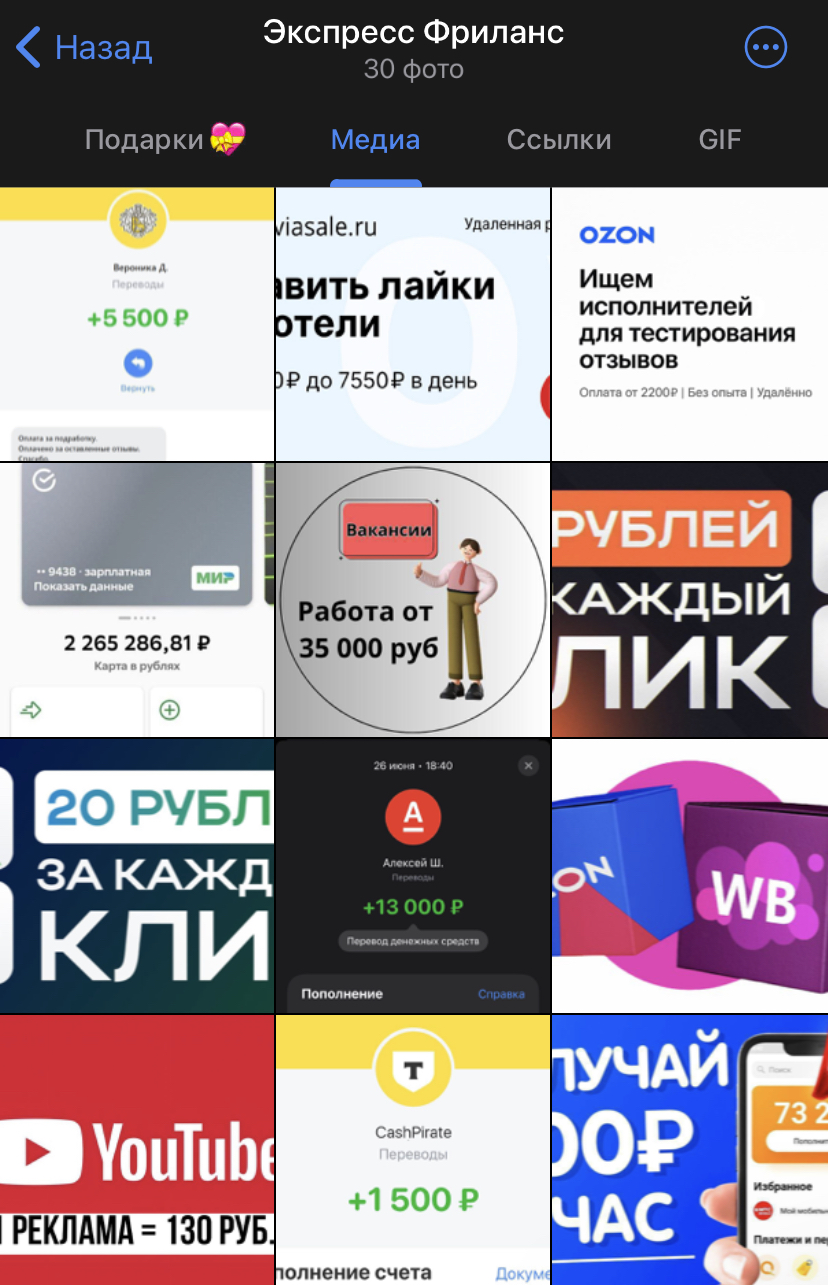Viewport: 828px width, 1285px height.
Task: Open the GIF tab
Action: pyautogui.click(x=720, y=140)
